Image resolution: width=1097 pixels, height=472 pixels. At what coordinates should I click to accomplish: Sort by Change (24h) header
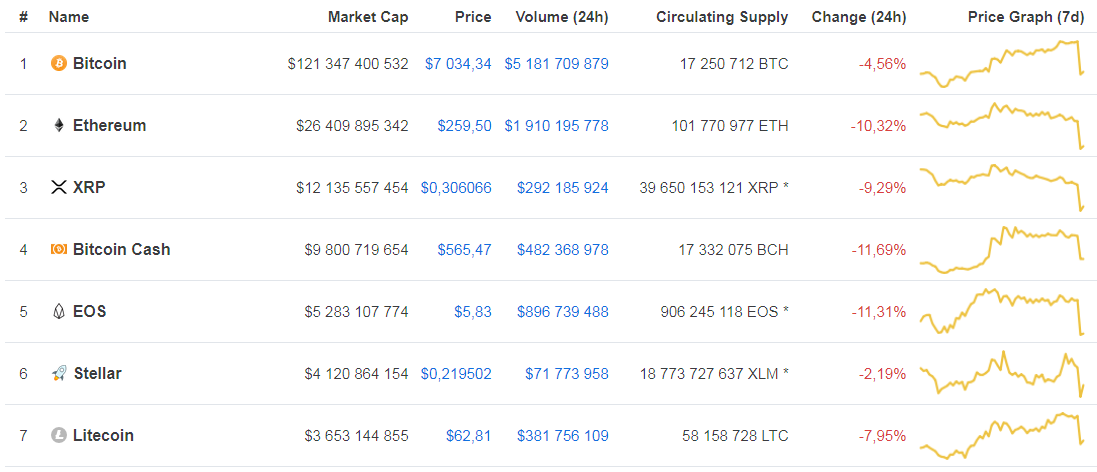(859, 17)
